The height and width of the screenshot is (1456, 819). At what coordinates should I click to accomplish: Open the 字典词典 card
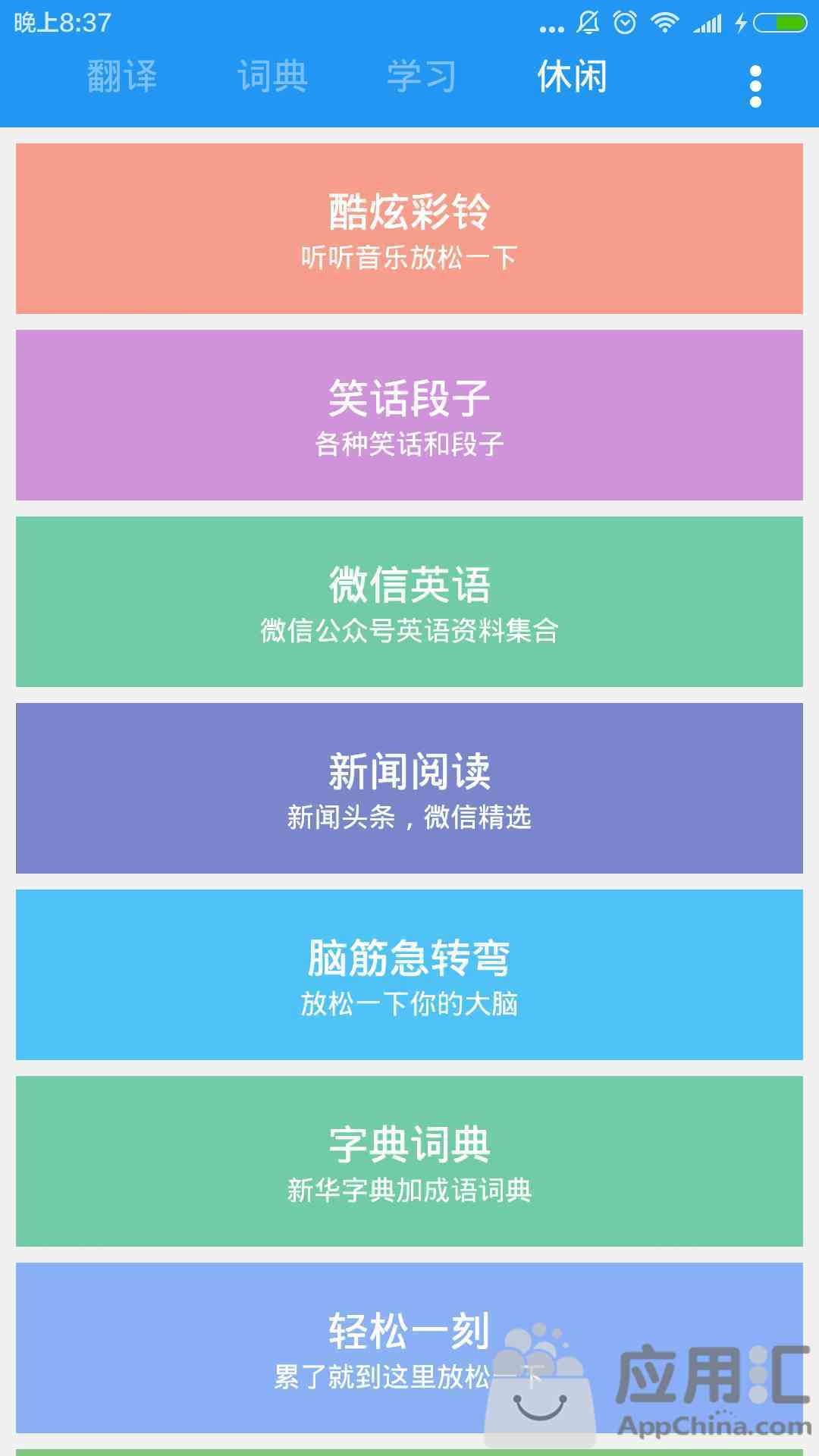click(409, 1161)
